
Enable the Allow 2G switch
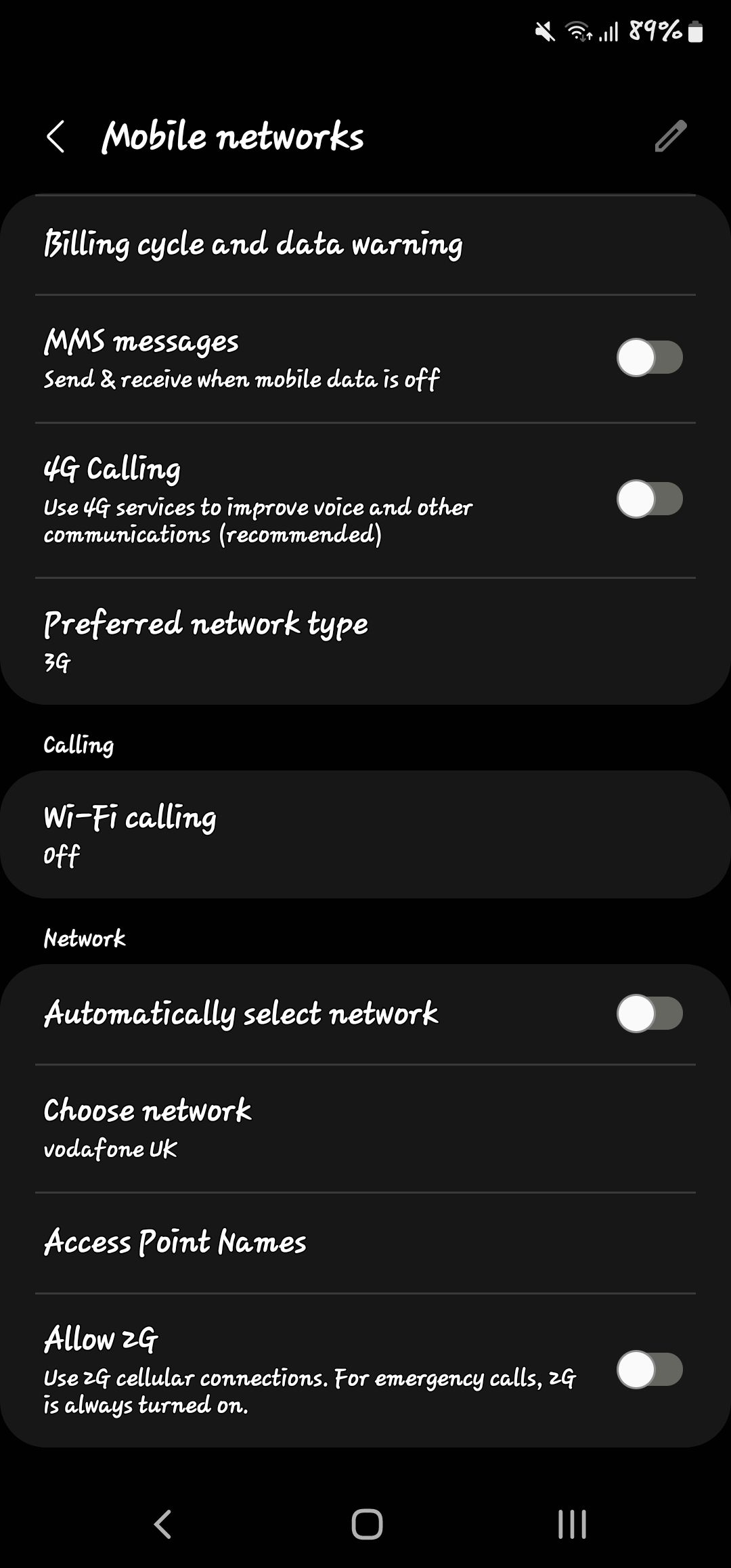click(x=649, y=1370)
